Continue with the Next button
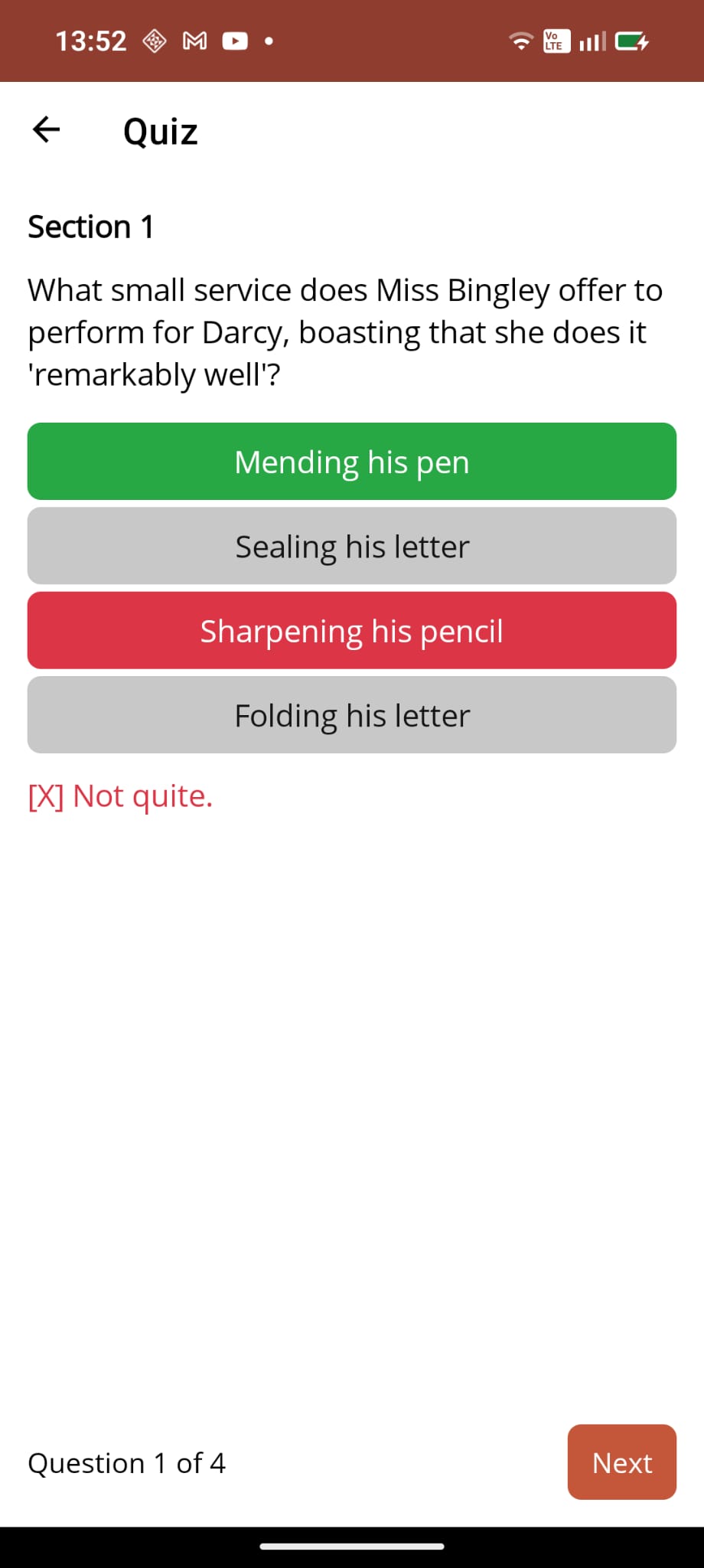 [x=621, y=1462]
